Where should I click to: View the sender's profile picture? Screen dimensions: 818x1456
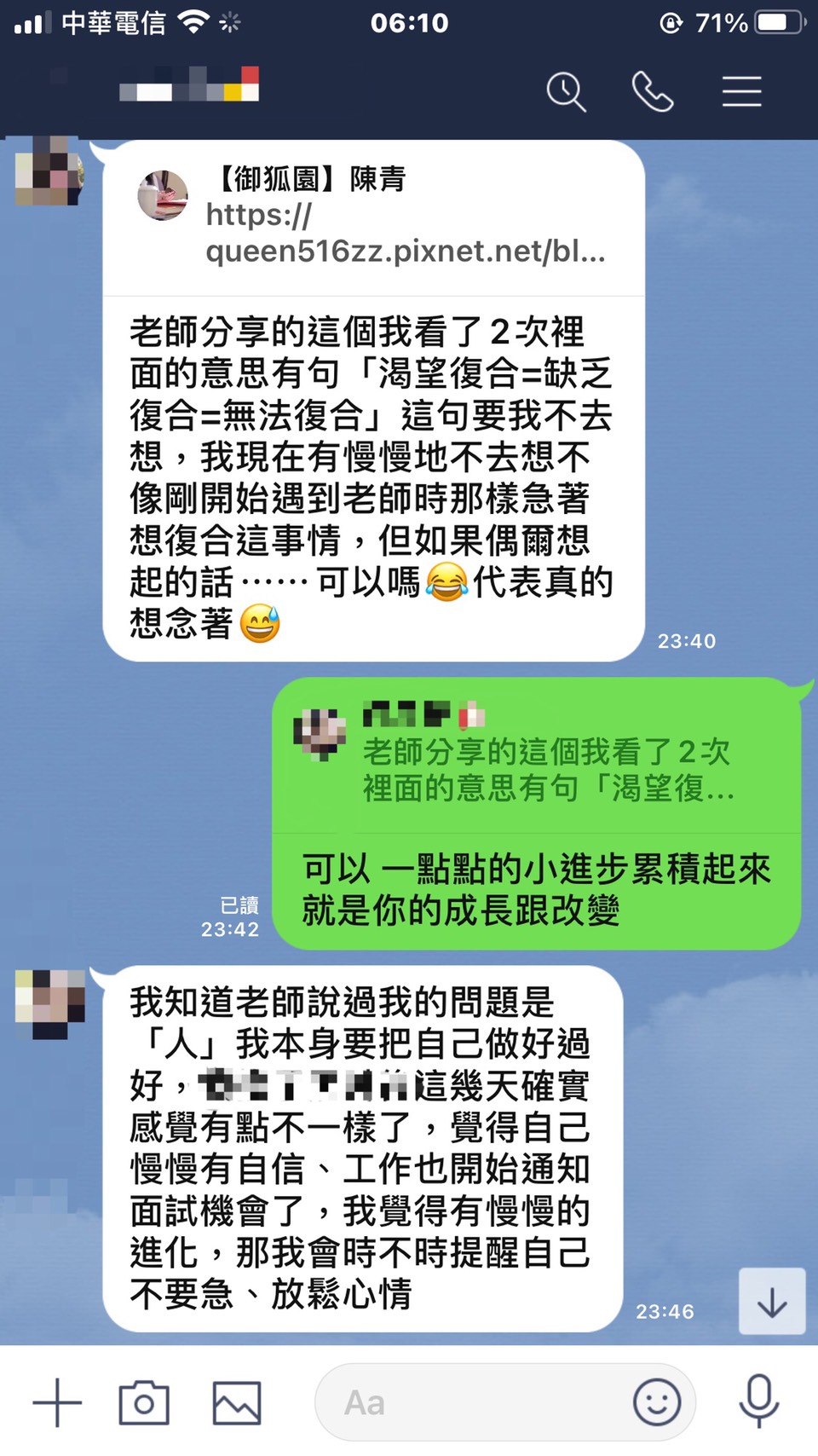pyautogui.click(x=49, y=170)
